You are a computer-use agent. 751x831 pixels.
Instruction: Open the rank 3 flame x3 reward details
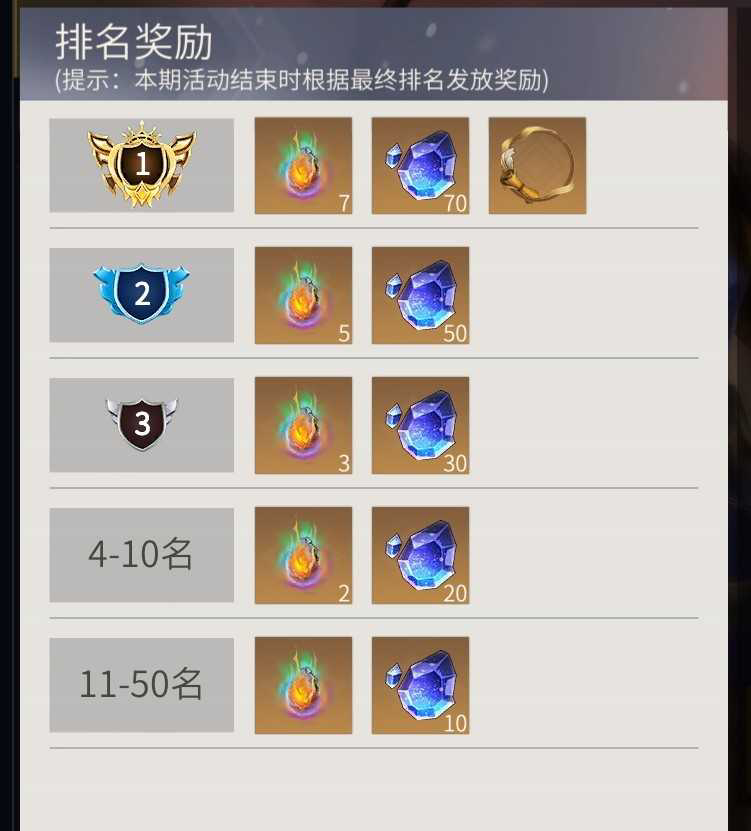(303, 425)
